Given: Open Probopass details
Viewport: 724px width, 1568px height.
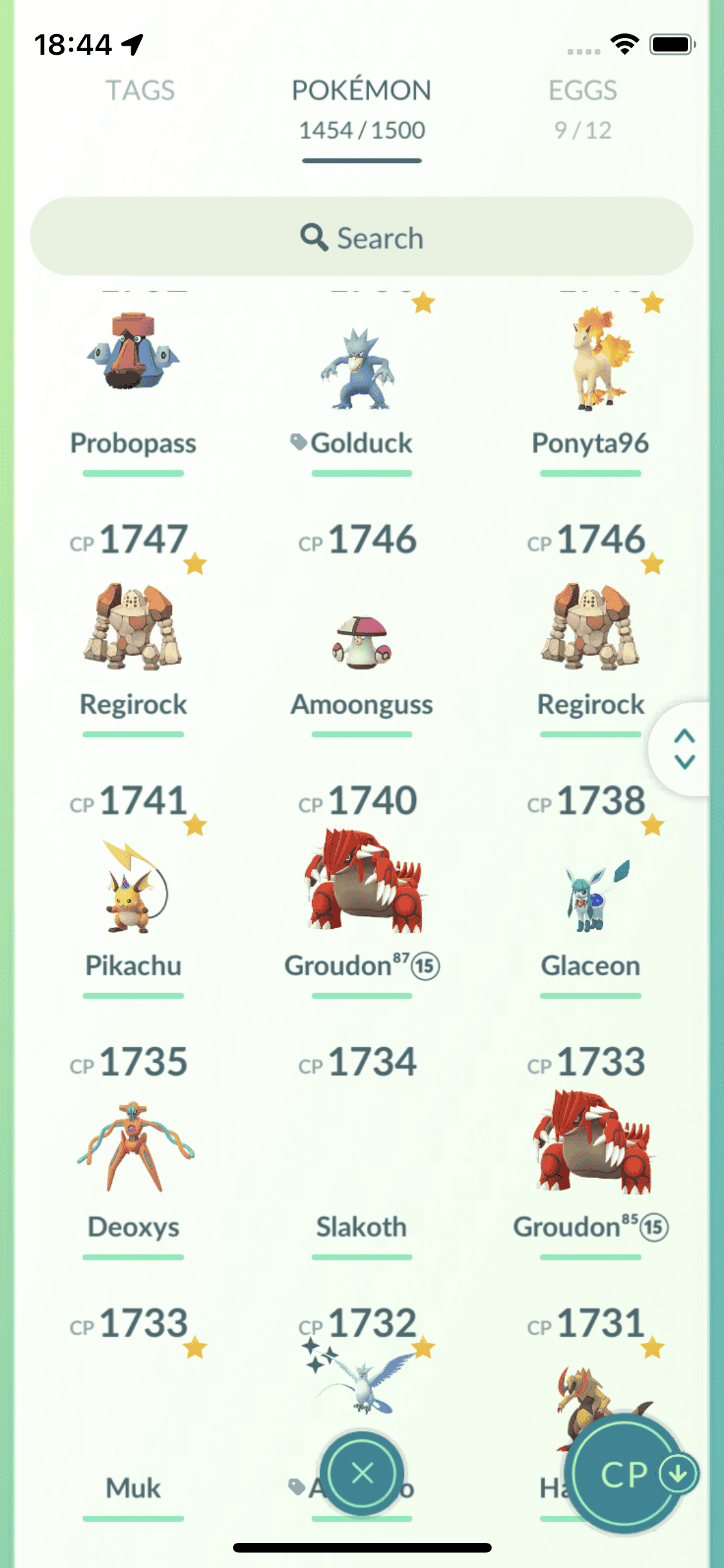Looking at the screenshot, I should [x=133, y=373].
